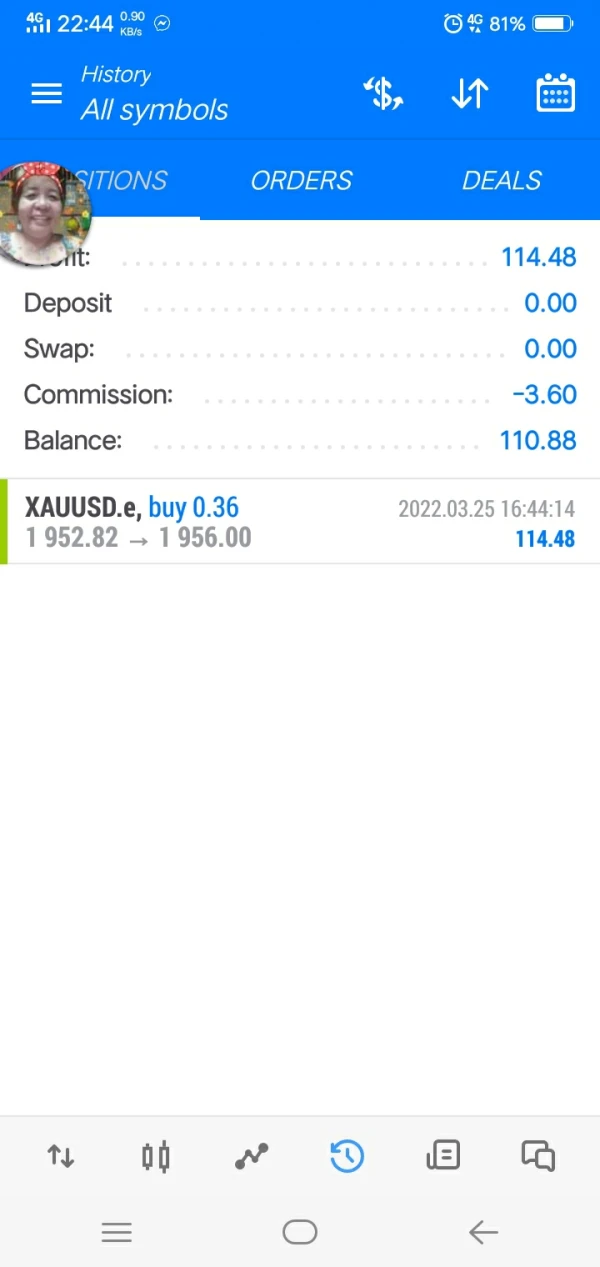Go back with the system back arrow

(x=483, y=1233)
